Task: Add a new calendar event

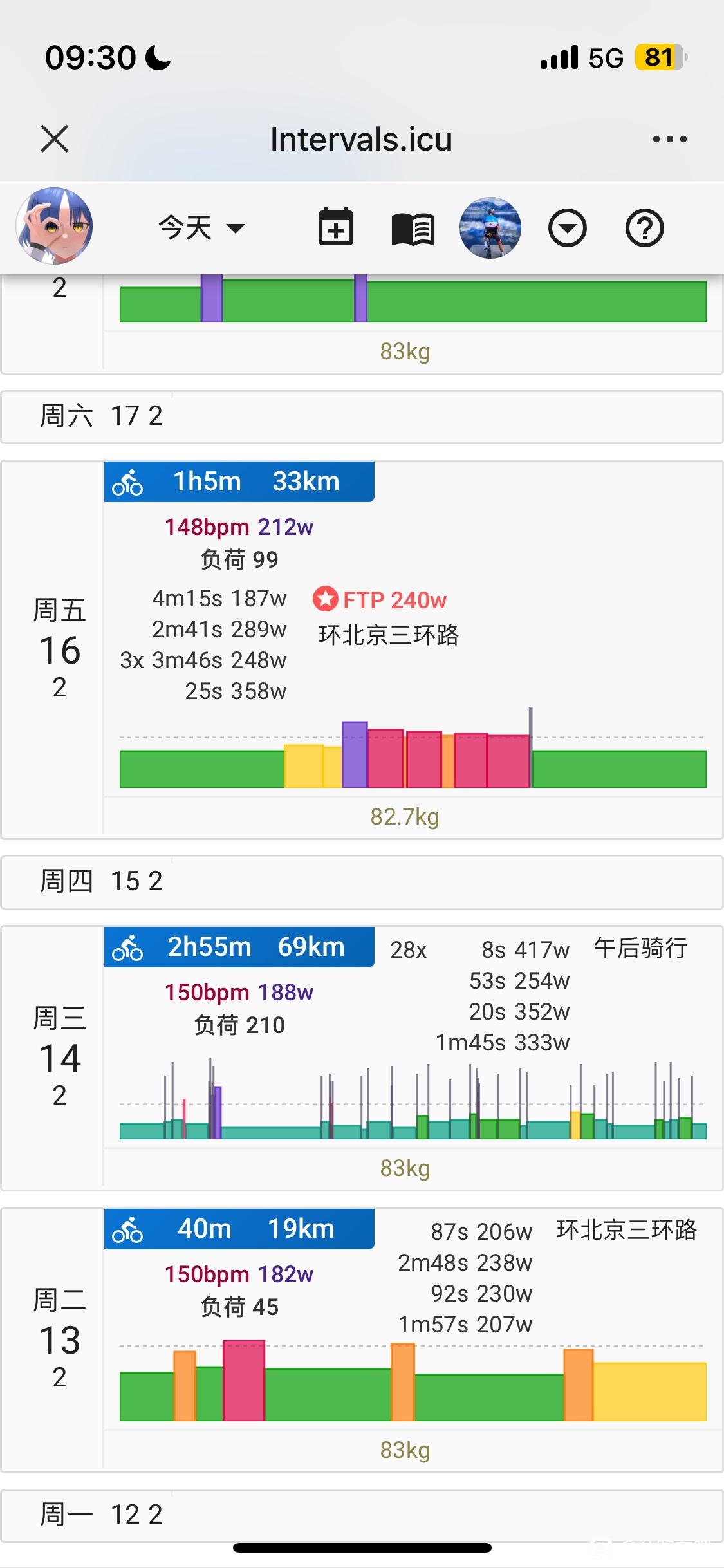Action: (x=336, y=227)
